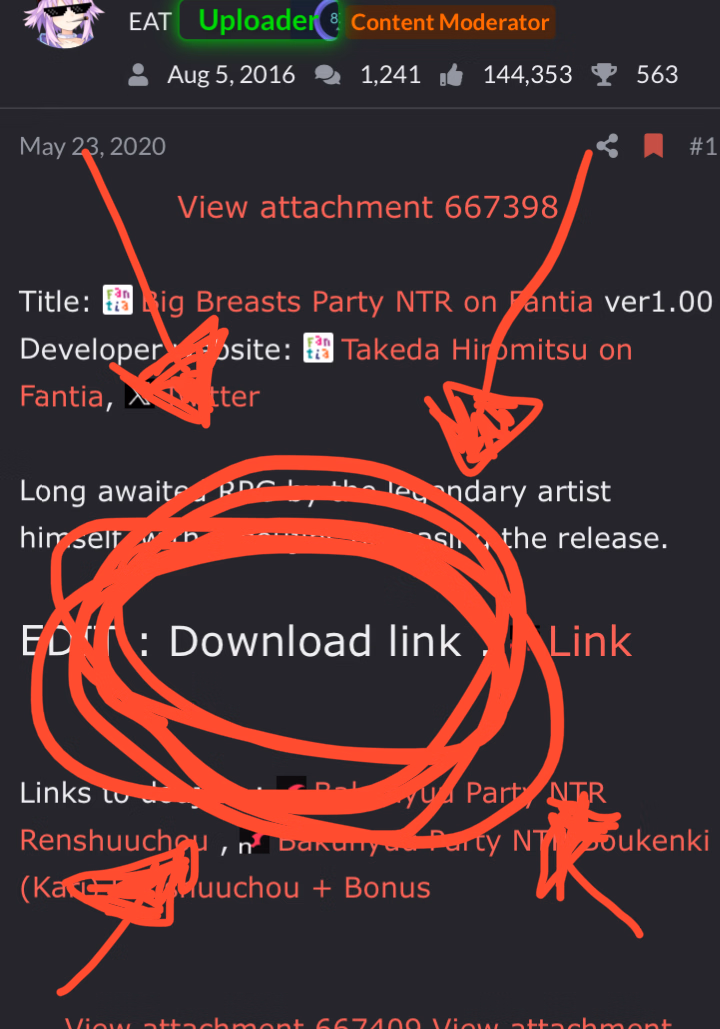
Task: View attachment 667398
Action: [x=368, y=207]
